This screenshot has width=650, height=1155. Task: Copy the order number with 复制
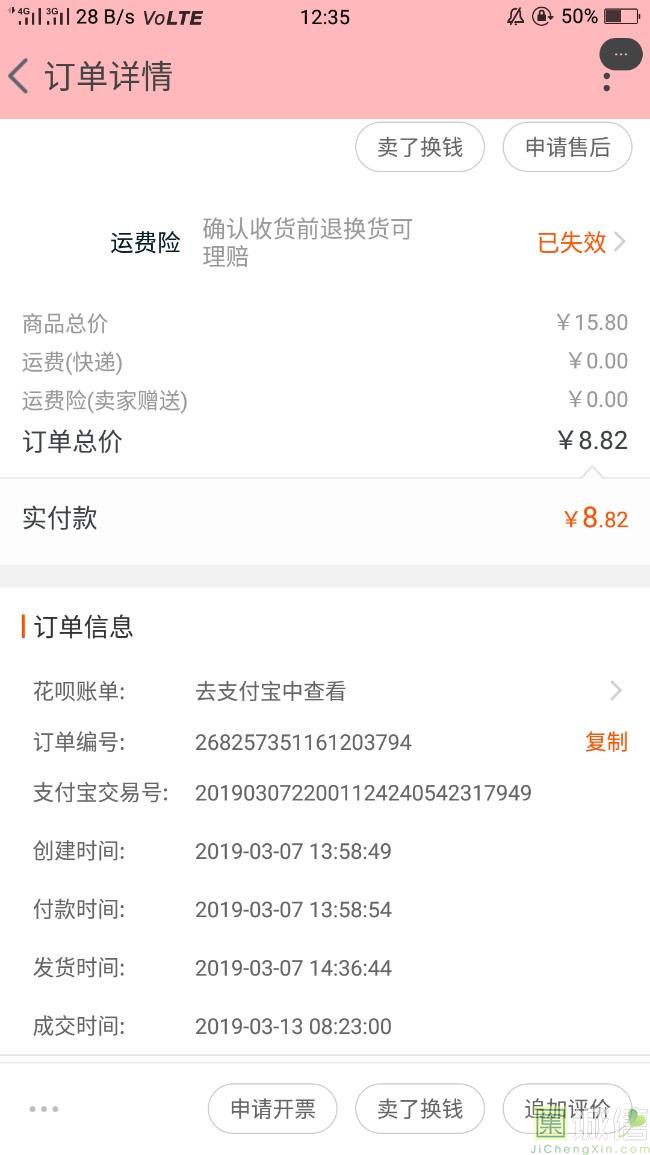coord(607,742)
